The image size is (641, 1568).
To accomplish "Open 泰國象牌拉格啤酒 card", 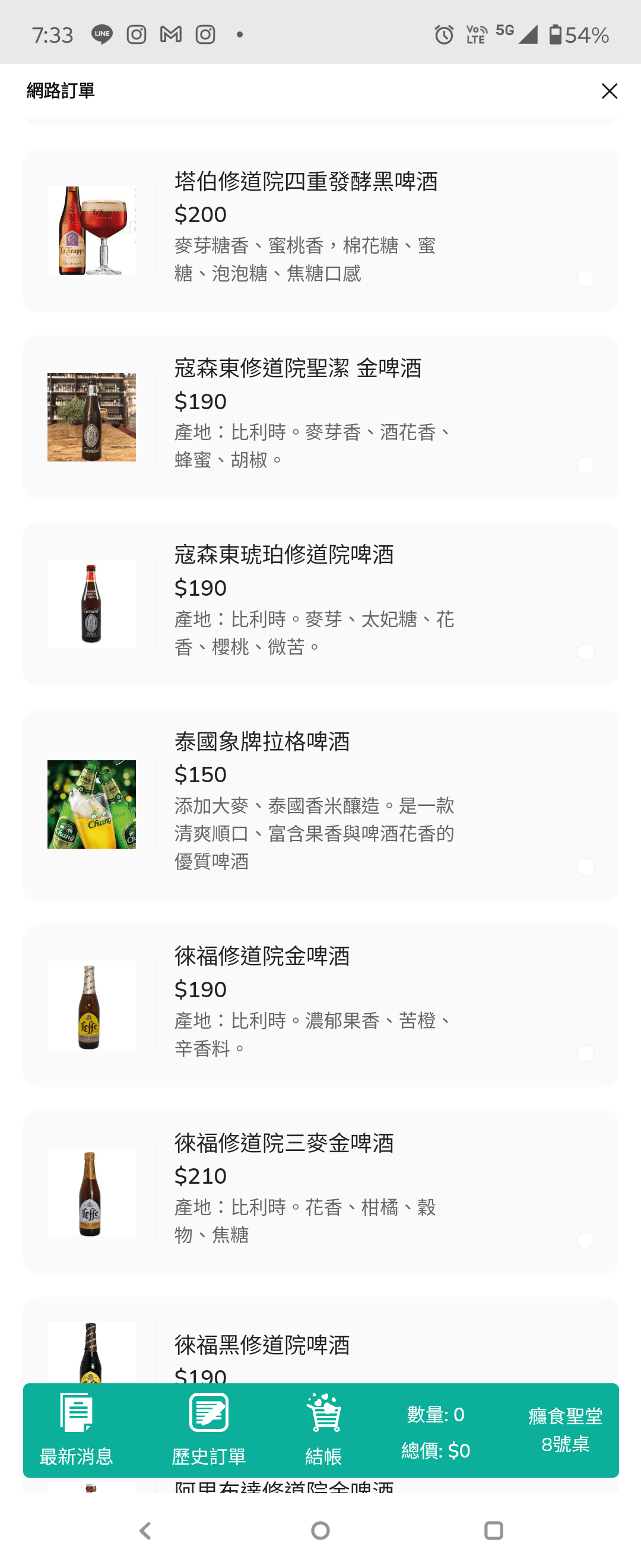I will point(320,804).
